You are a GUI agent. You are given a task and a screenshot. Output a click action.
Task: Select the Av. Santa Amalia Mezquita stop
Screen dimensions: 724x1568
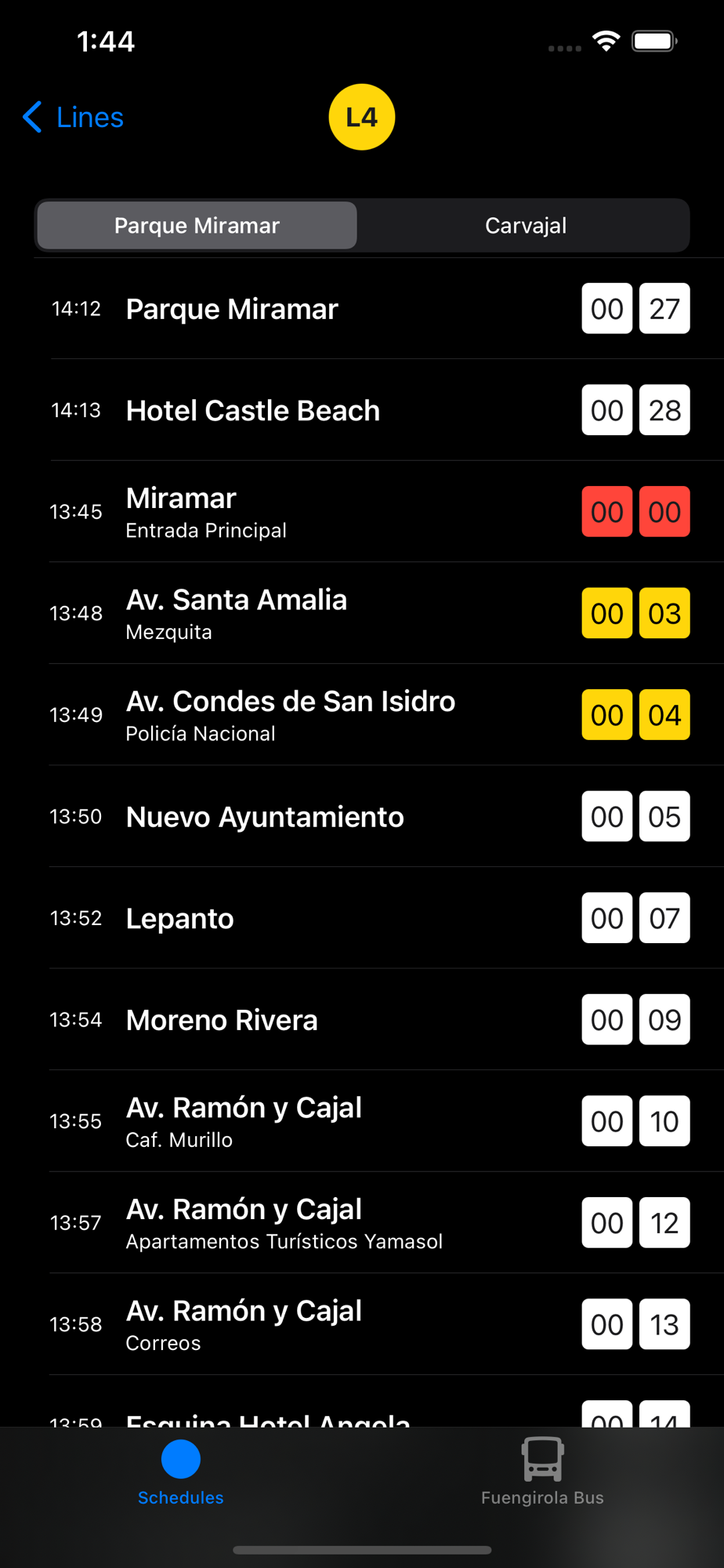(379, 613)
